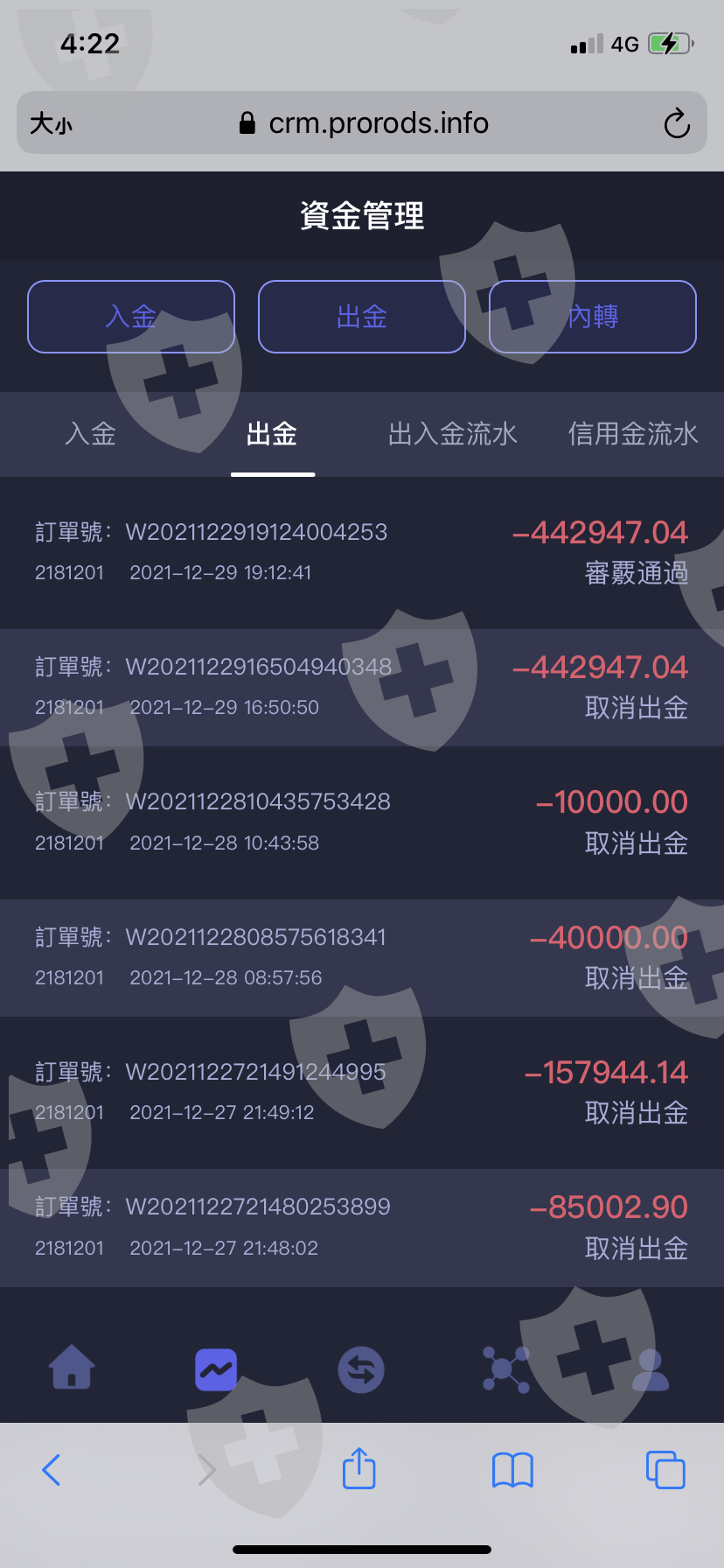The image size is (724, 1568).
Task: Open the 內轉 internal transfer button
Action: [593, 317]
